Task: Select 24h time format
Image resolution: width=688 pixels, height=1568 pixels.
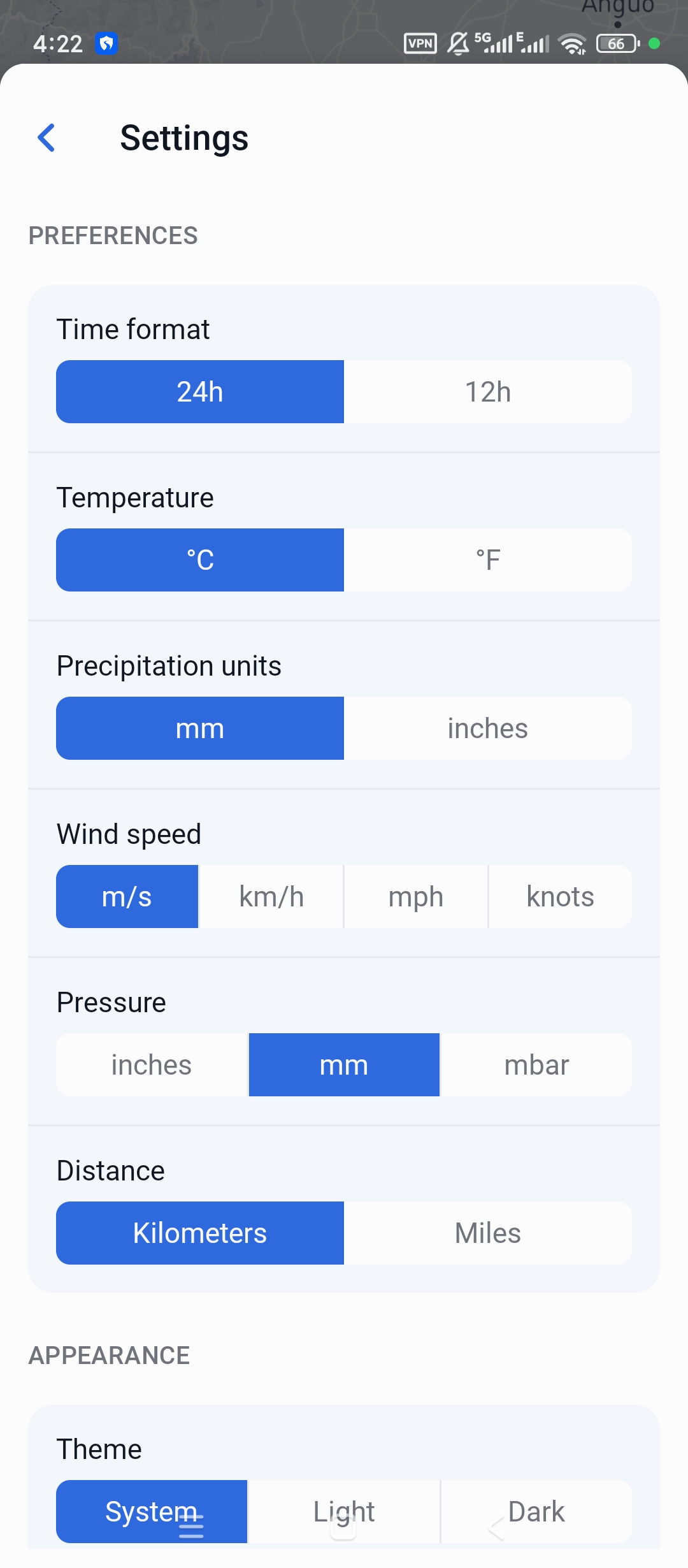Action: 200,391
